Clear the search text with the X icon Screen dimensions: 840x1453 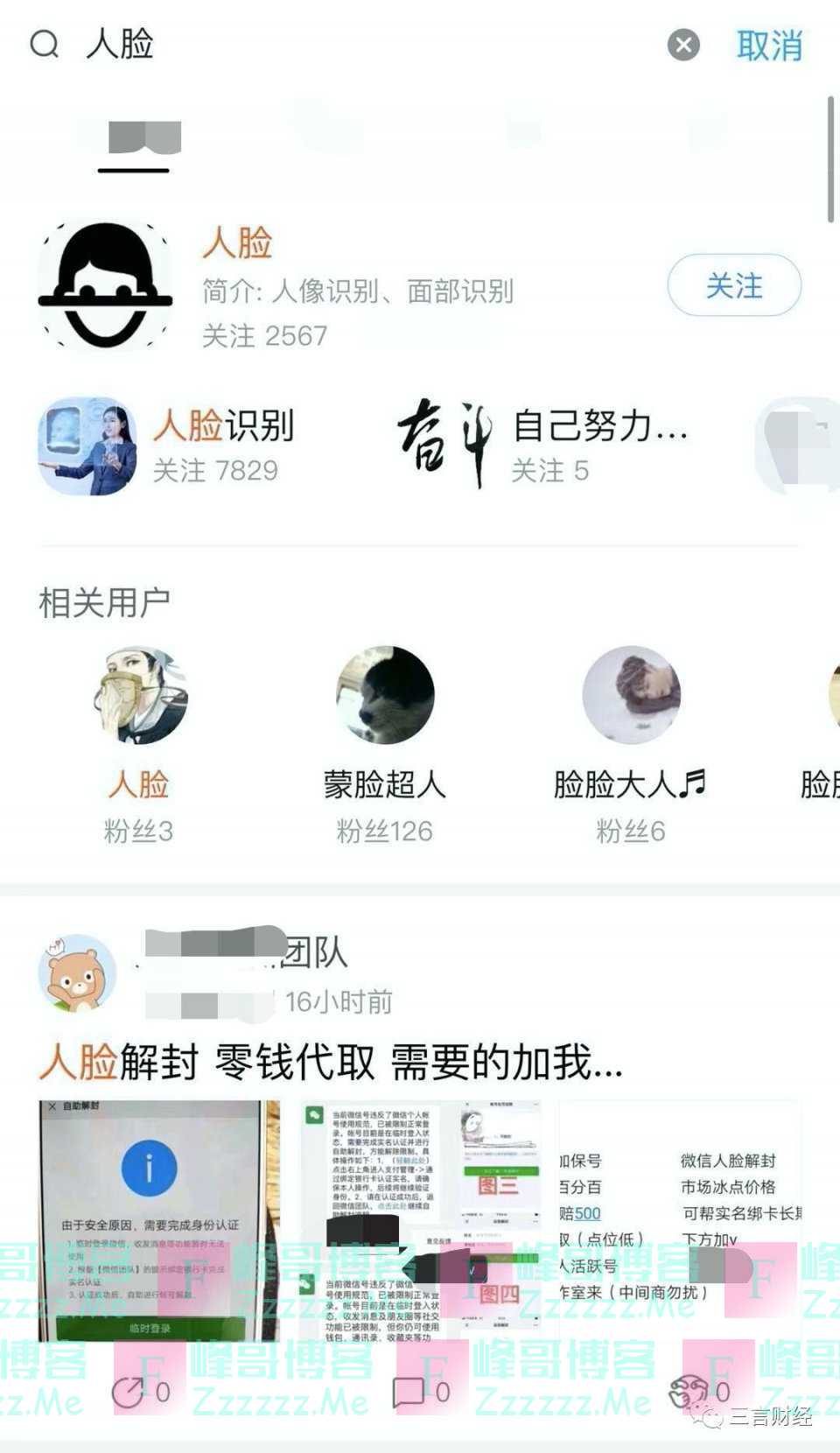tap(683, 45)
